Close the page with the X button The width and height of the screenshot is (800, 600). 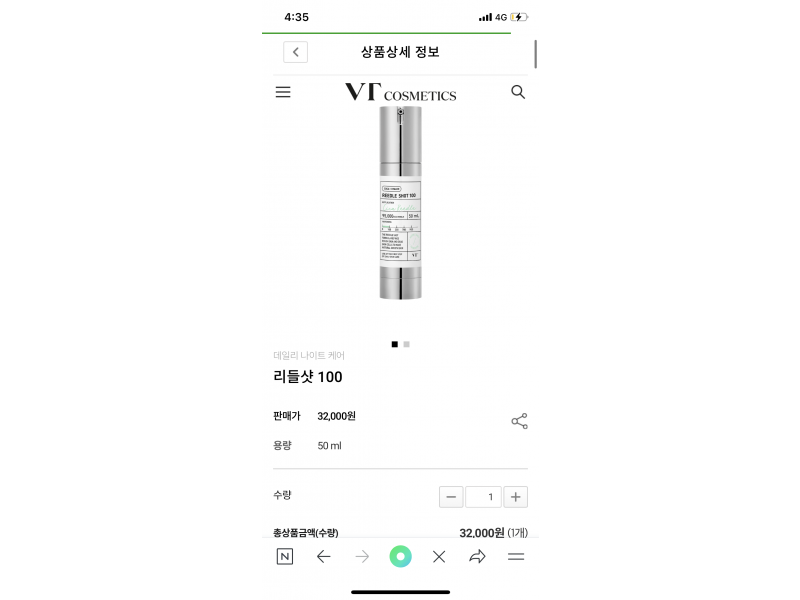click(439, 556)
